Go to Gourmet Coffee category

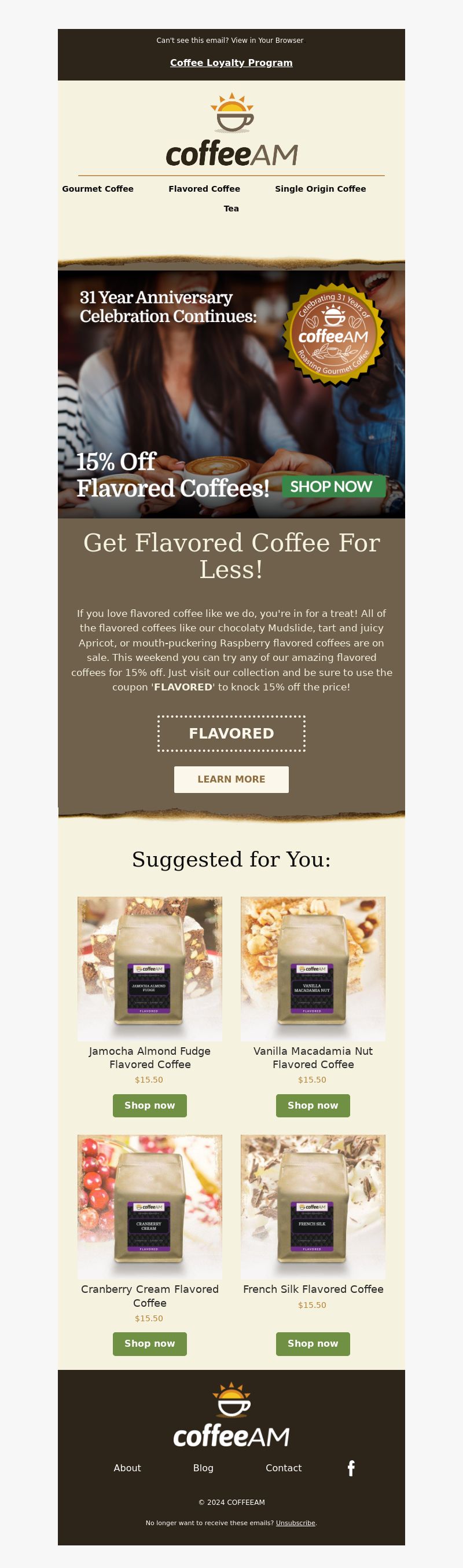click(97, 189)
